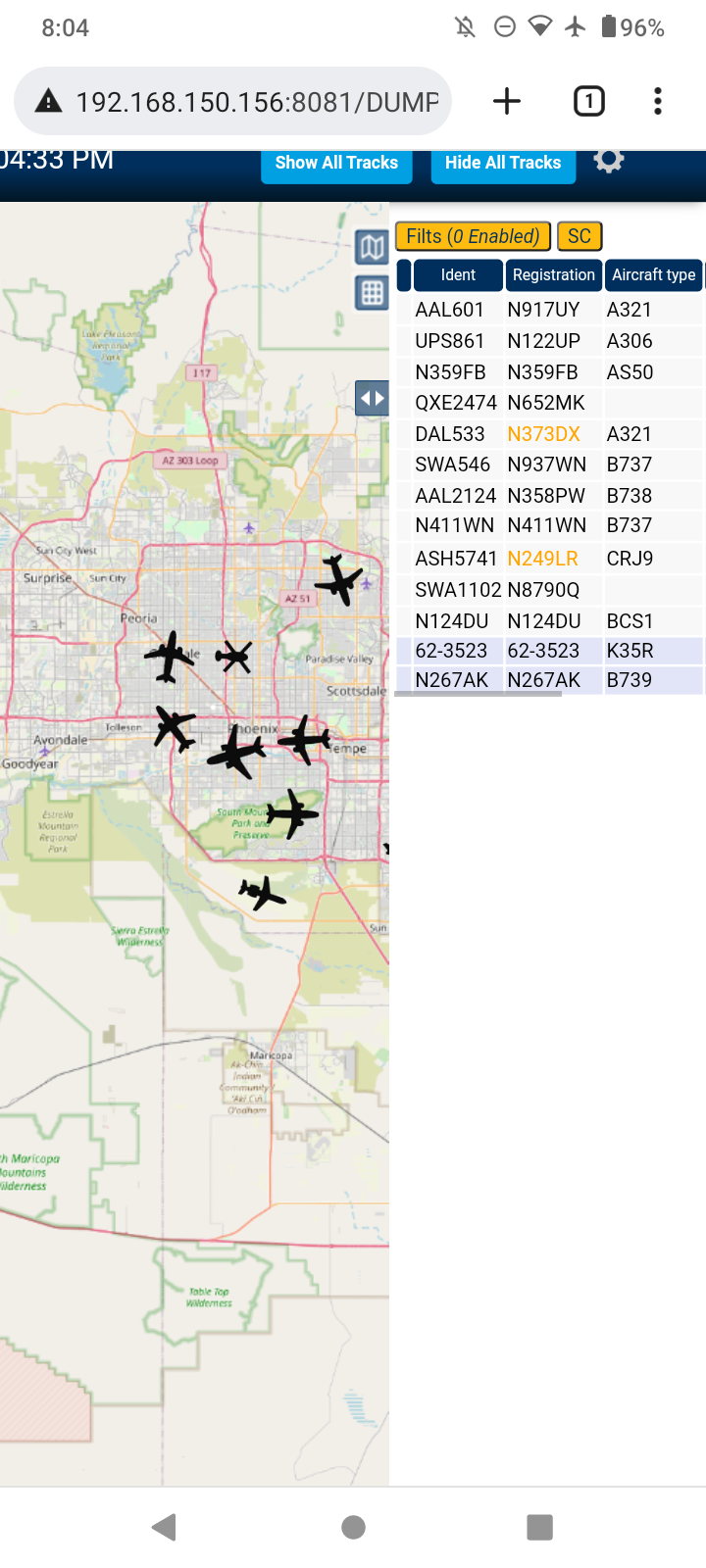The image size is (706, 1568).
Task: Open the map layers selector icon
Action: [x=372, y=248]
